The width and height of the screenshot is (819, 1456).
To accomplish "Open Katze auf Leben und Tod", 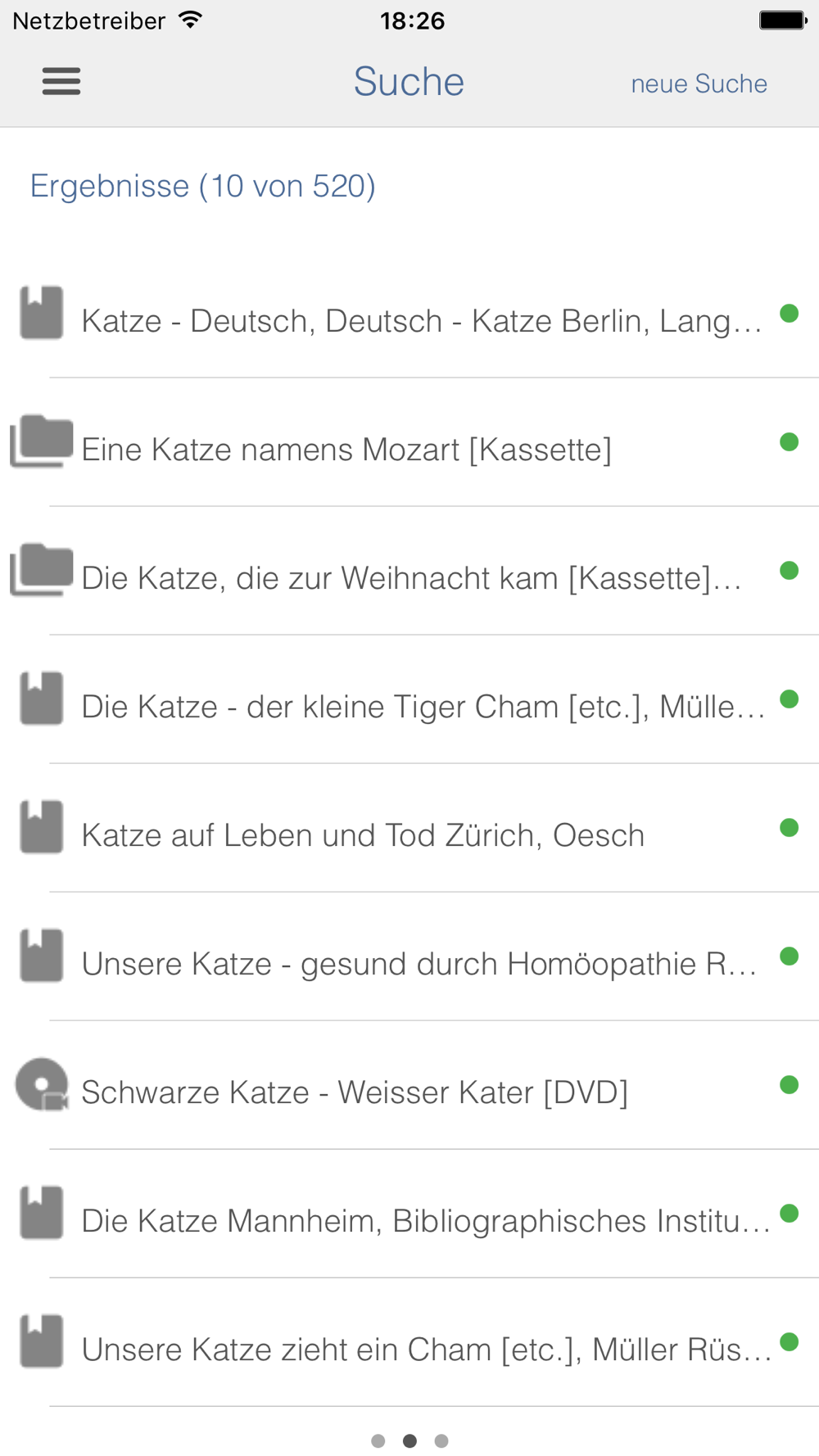I will [x=409, y=828].
